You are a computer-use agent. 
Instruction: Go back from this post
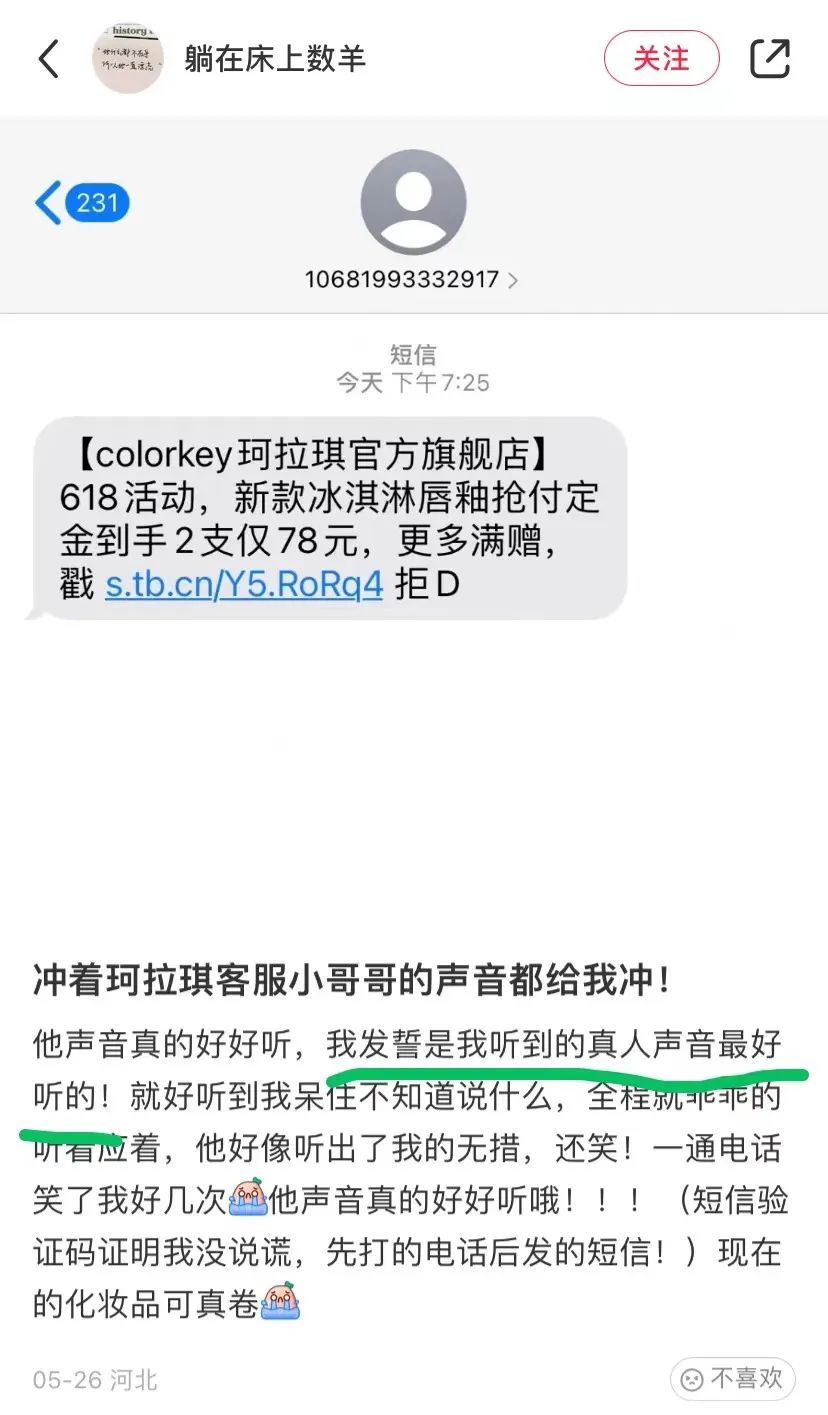click(x=48, y=58)
